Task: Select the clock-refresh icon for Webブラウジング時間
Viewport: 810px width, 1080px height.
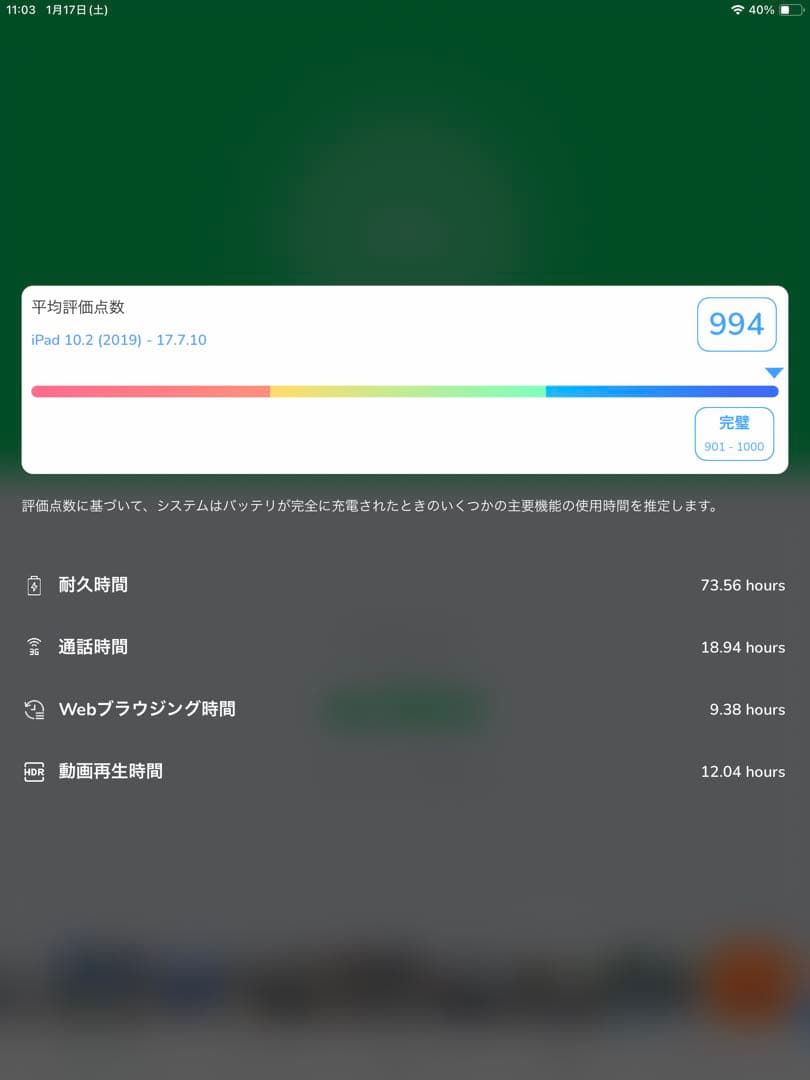Action: (x=34, y=709)
